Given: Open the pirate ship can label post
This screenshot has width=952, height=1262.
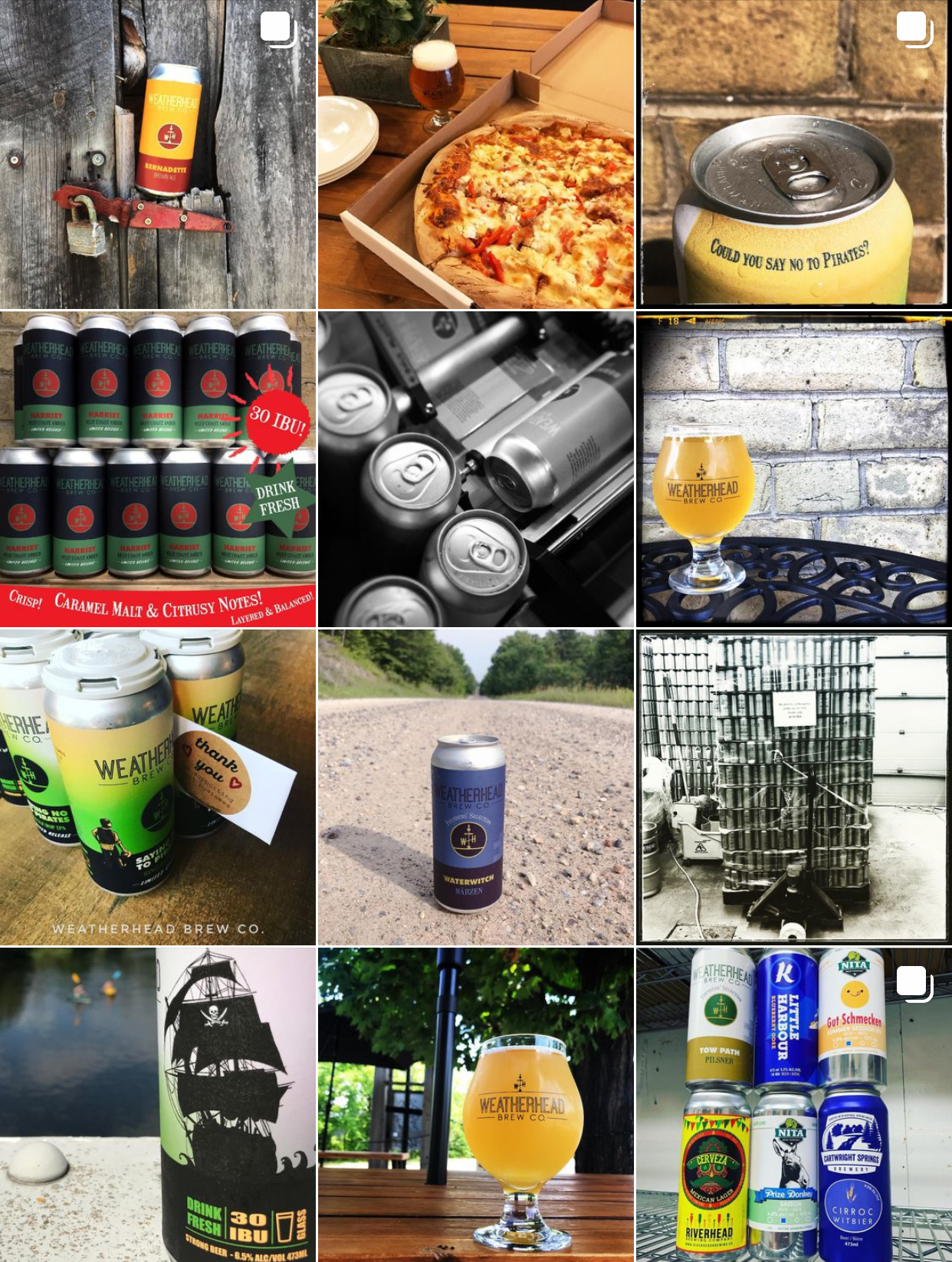Looking at the screenshot, I should (x=158, y=1105).
